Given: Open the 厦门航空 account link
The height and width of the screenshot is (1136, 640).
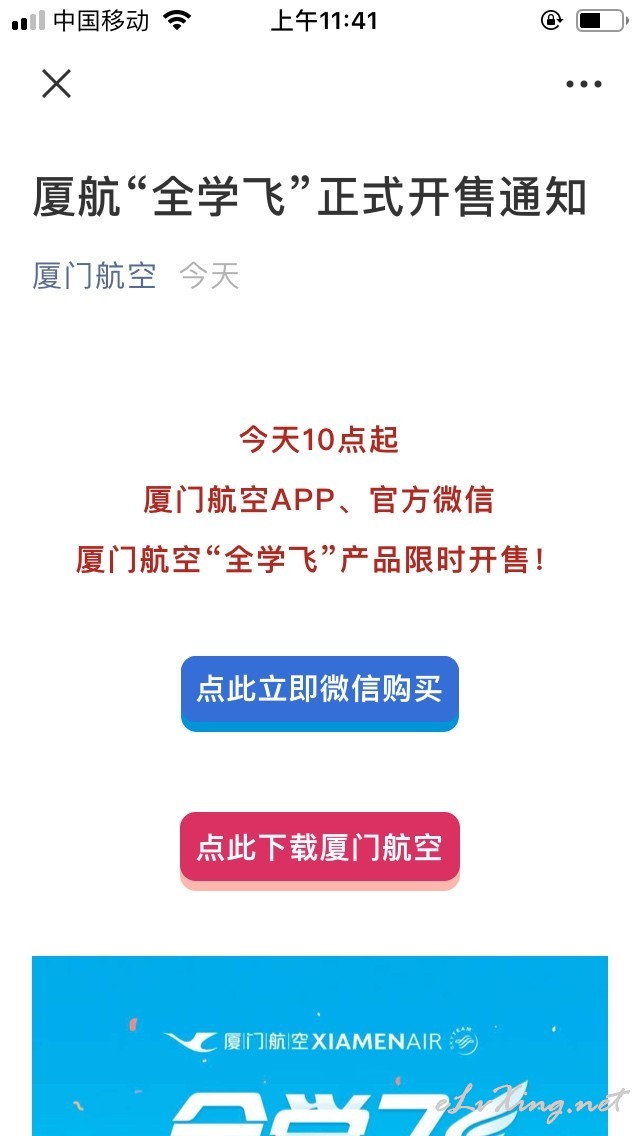Looking at the screenshot, I should tap(94, 276).
